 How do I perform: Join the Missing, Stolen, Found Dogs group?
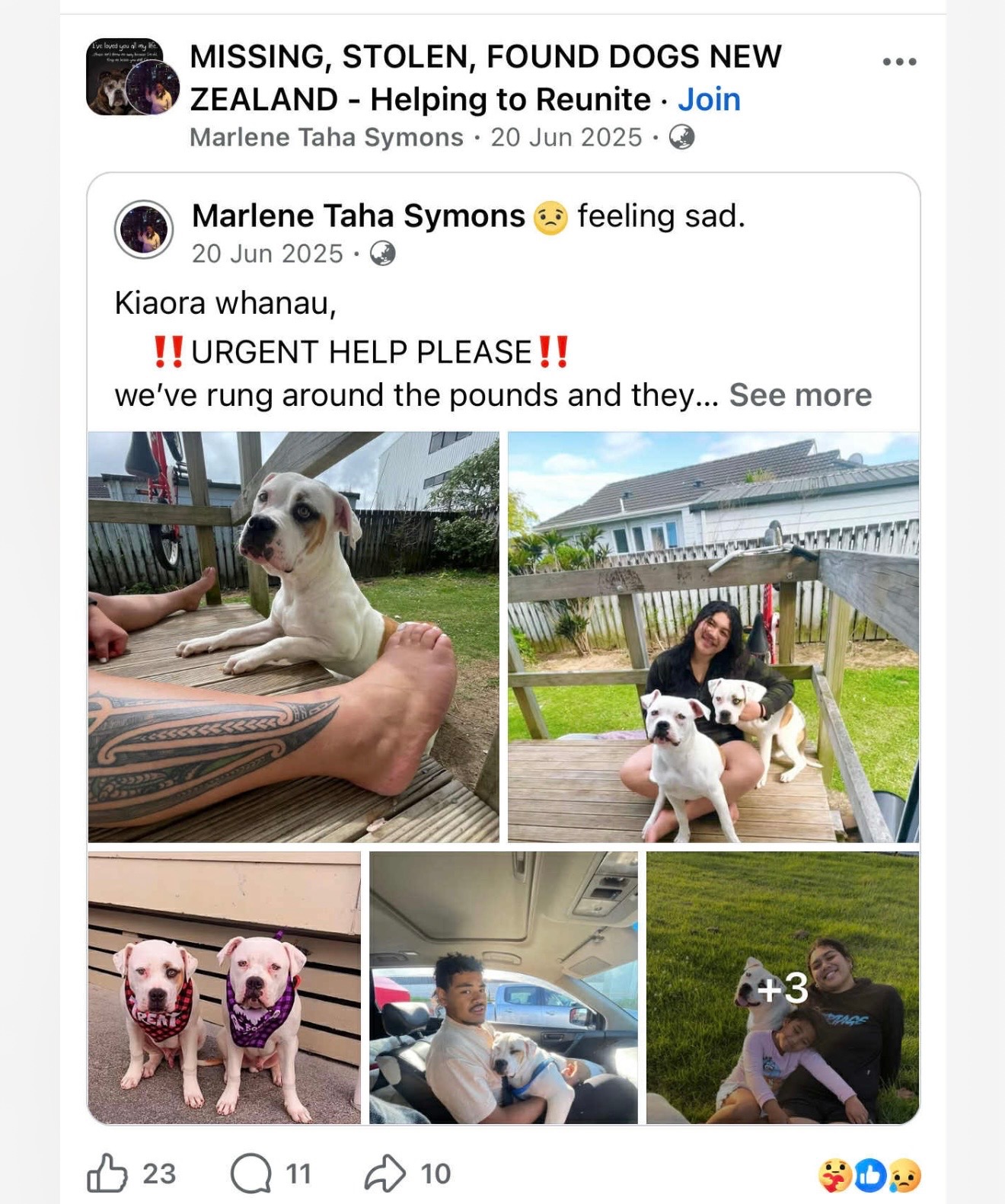tap(709, 100)
